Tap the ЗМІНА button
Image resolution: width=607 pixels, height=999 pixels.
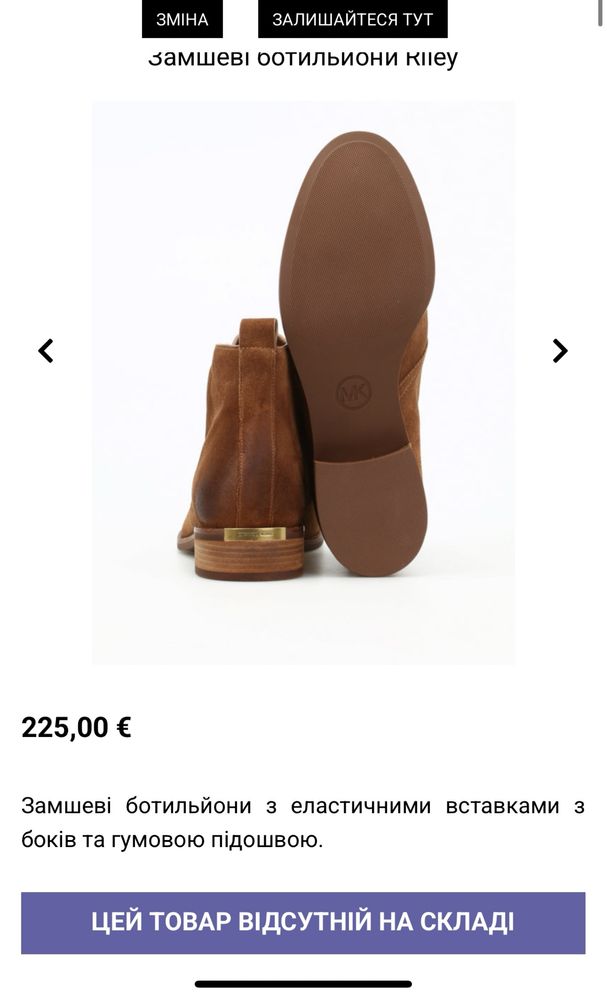click(x=182, y=19)
